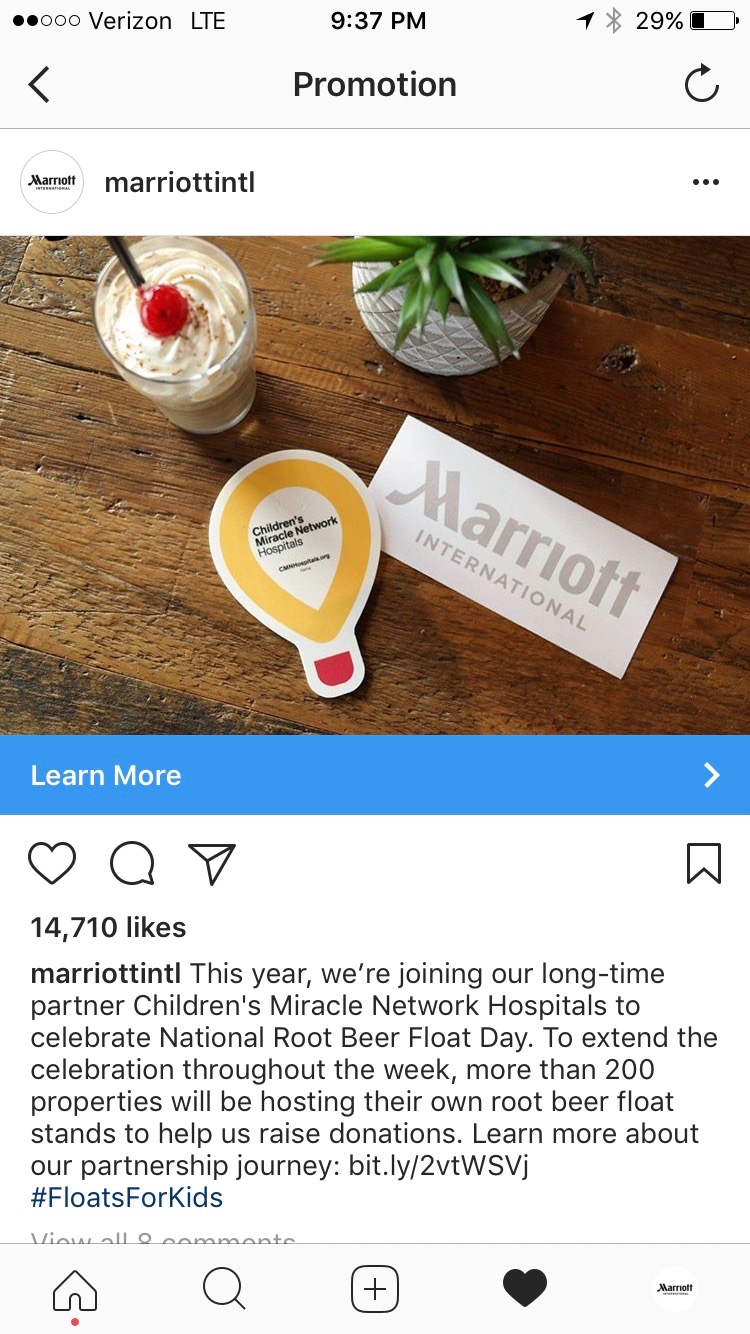The width and height of the screenshot is (750, 1334).
Task: Tap the Learn More banner
Action: coord(375,775)
